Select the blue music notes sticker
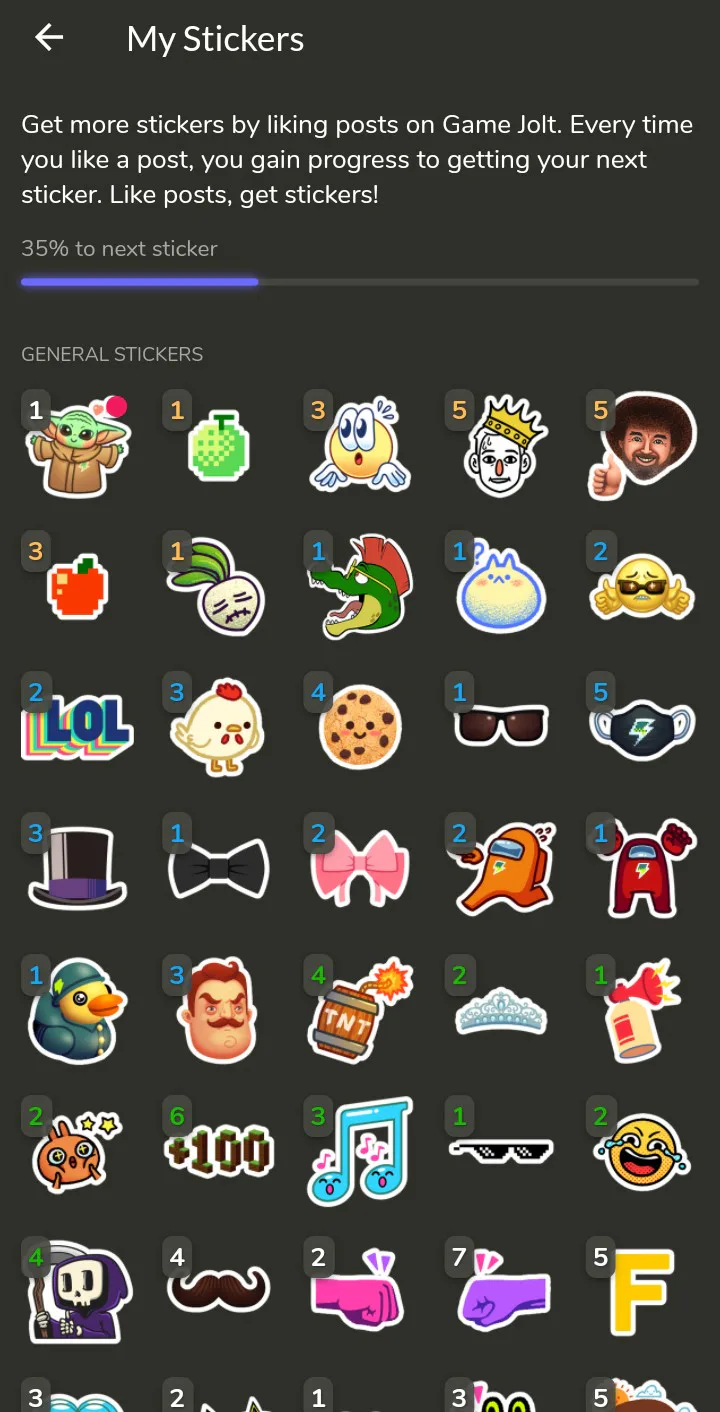Screen dimensions: 720x1412 click(360, 1150)
